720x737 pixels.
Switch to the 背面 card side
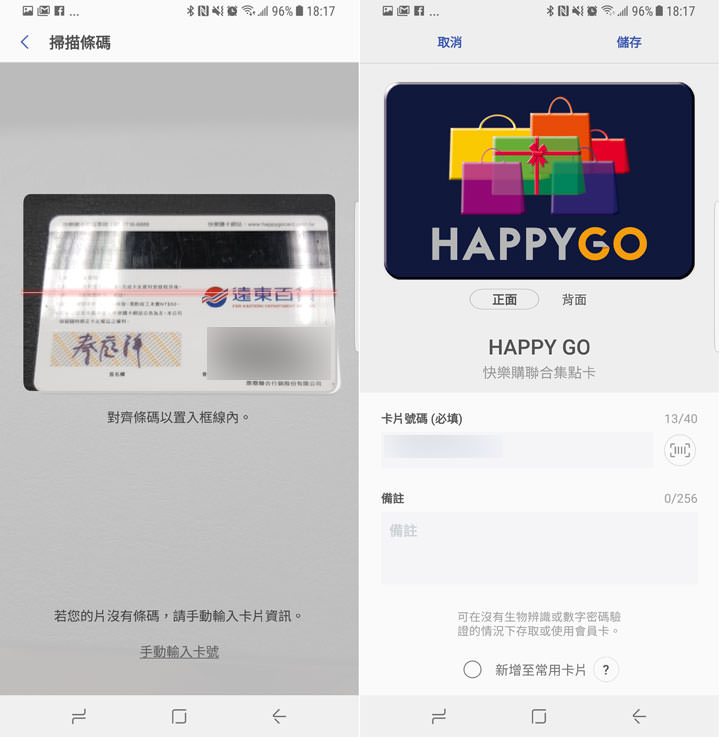tap(574, 299)
